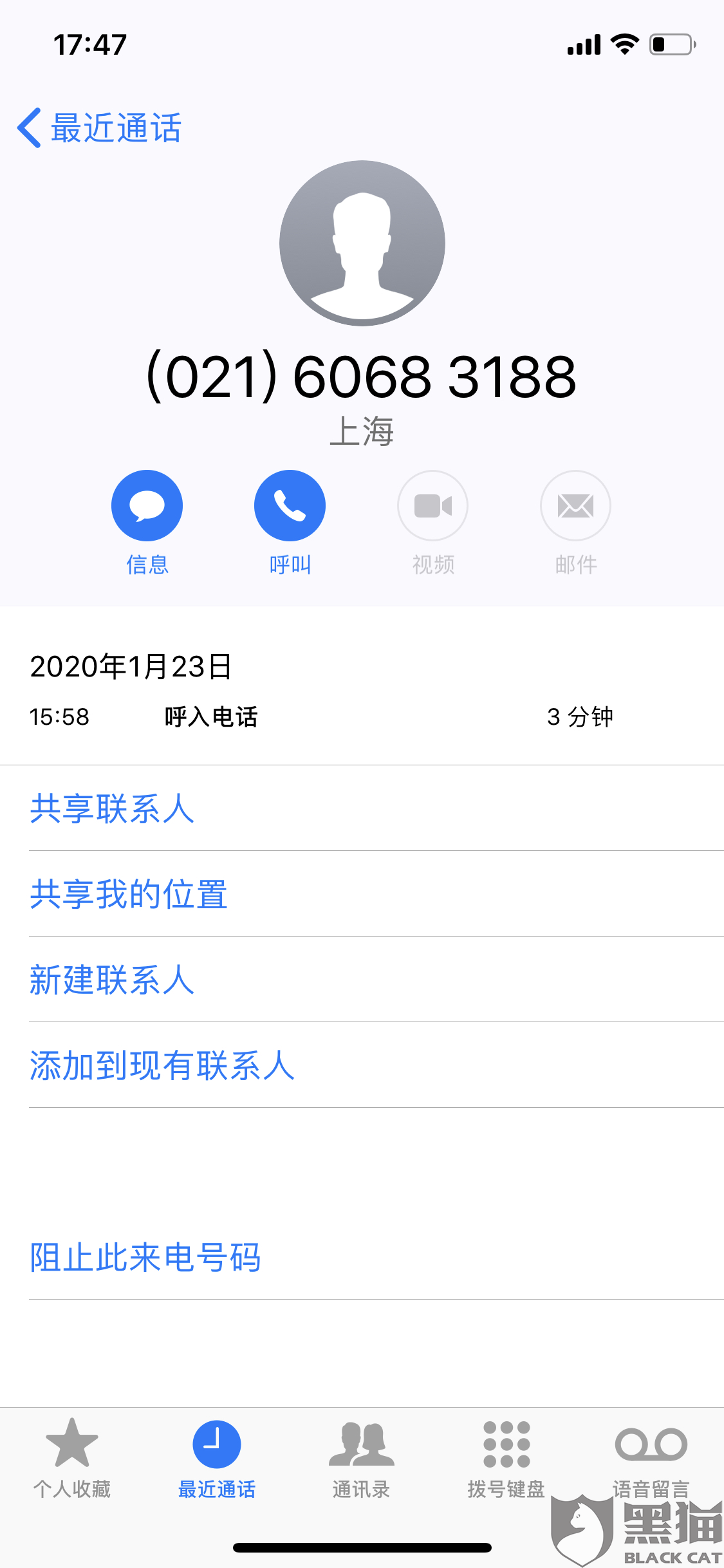Send a message via 信息 button
The height and width of the screenshot is (1568, 724).
[147, 506]
